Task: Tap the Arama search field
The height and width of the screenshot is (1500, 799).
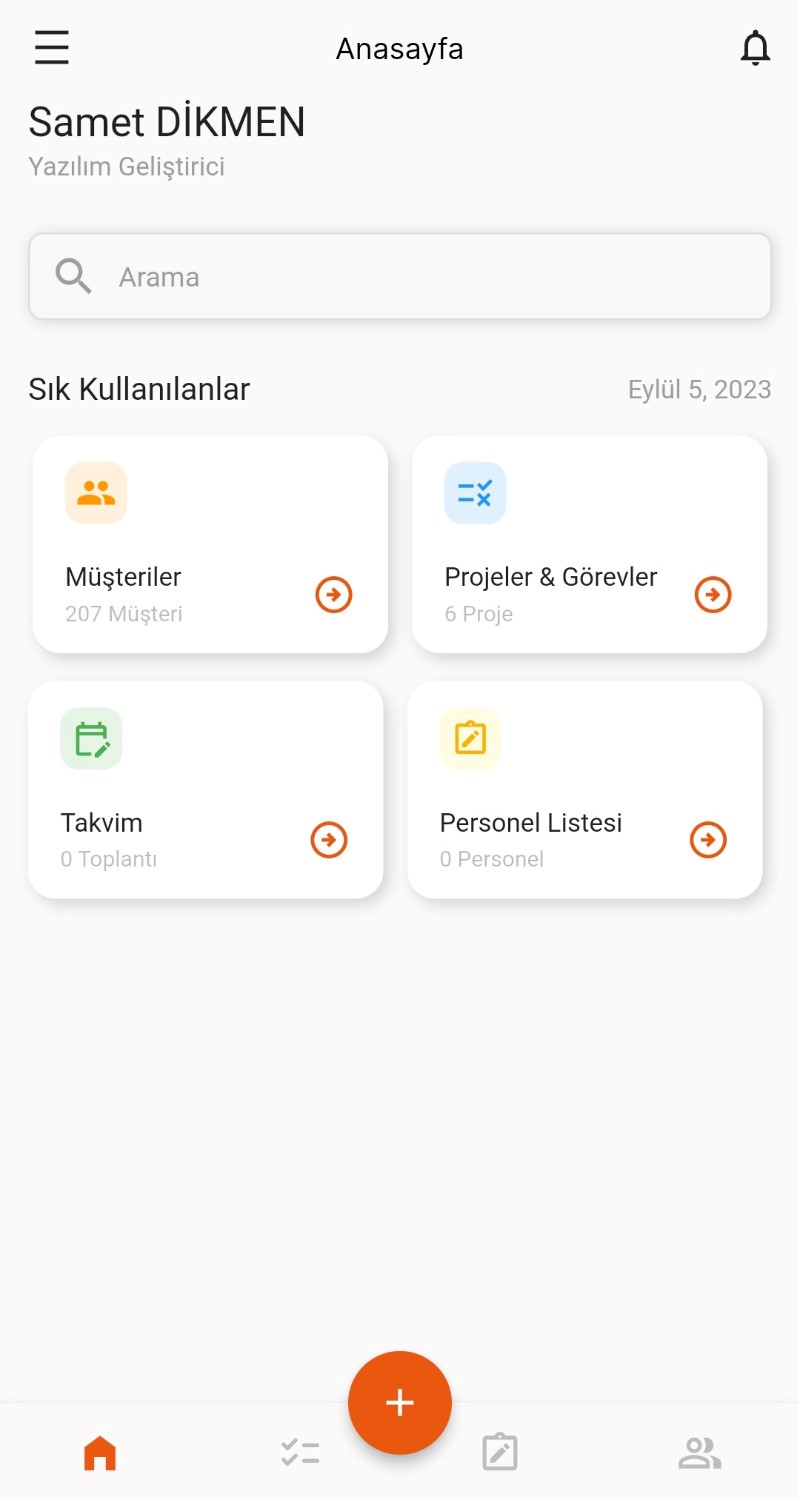Action: pyautogui.click(x=400, y=277)
